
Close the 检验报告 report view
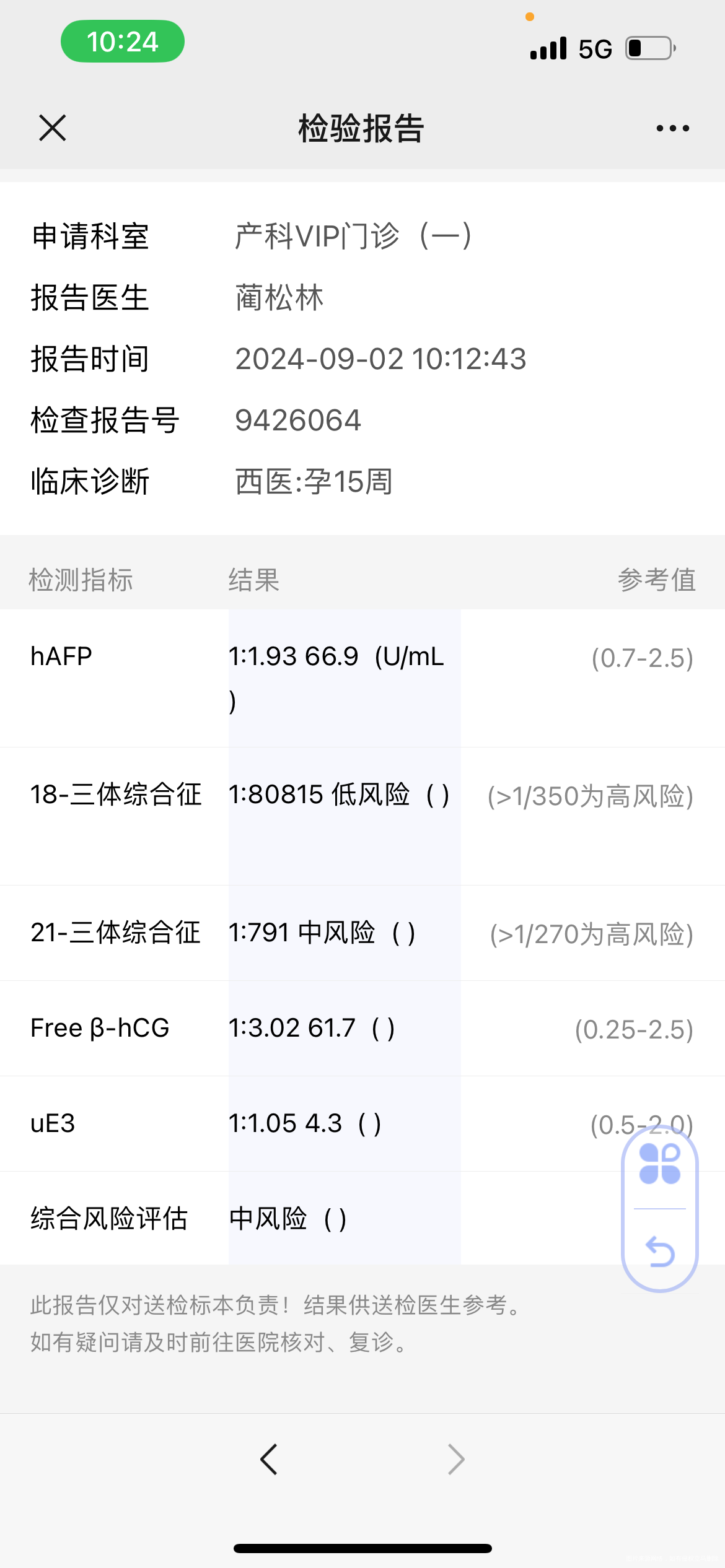pos(52,128)
